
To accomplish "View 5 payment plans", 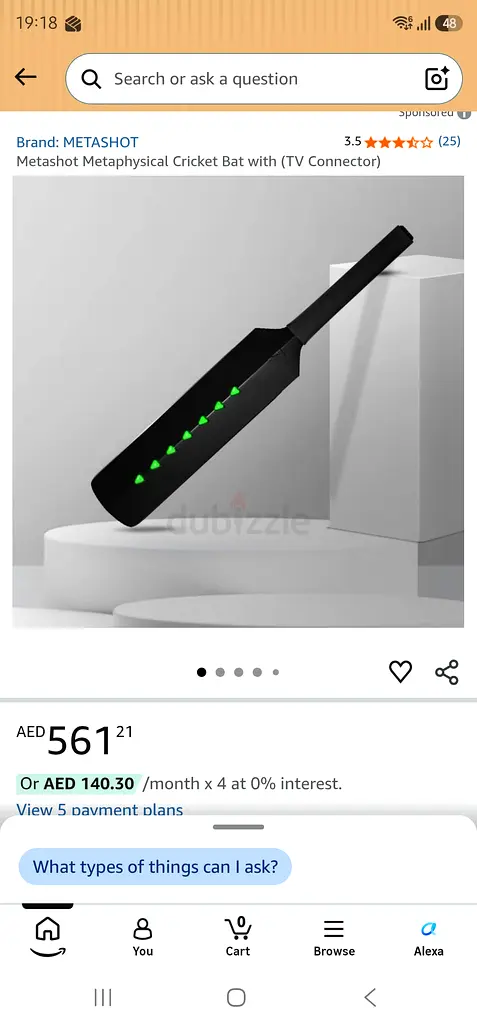I will click(x=99, y=810).
